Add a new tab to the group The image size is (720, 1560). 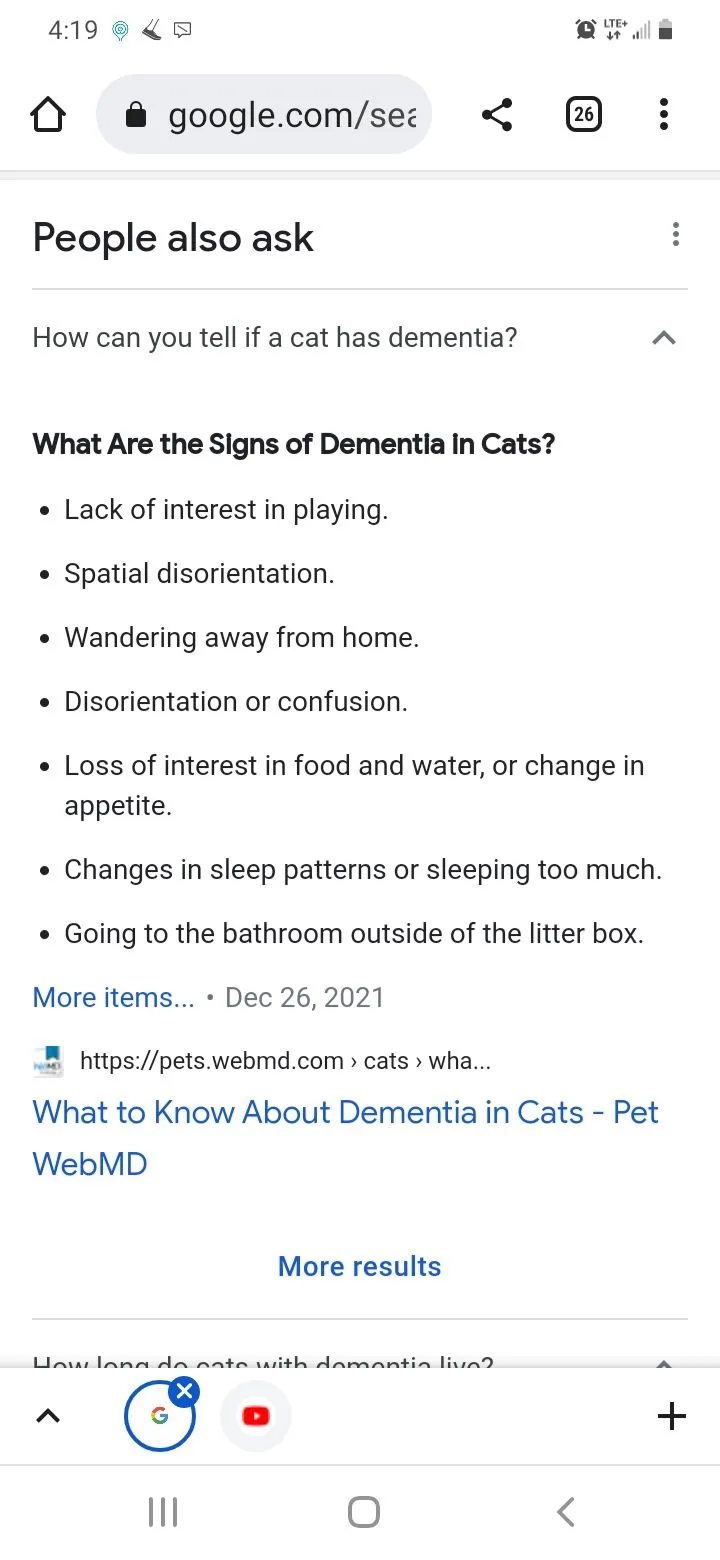[671, 1416]
